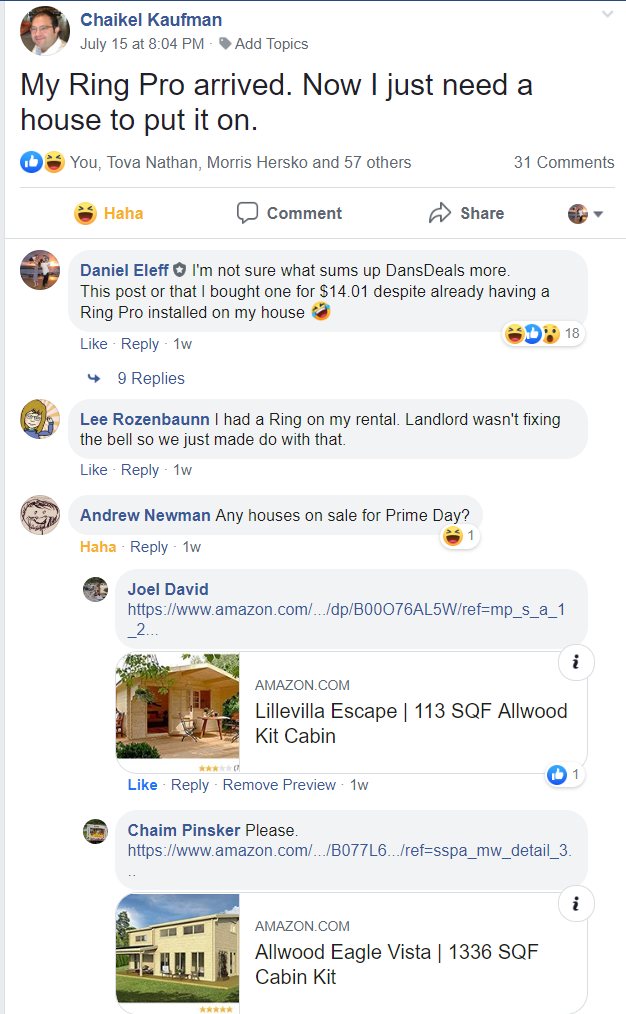Unlike Joel David's comment
The image size is (626, 1014).
[142, 785]
